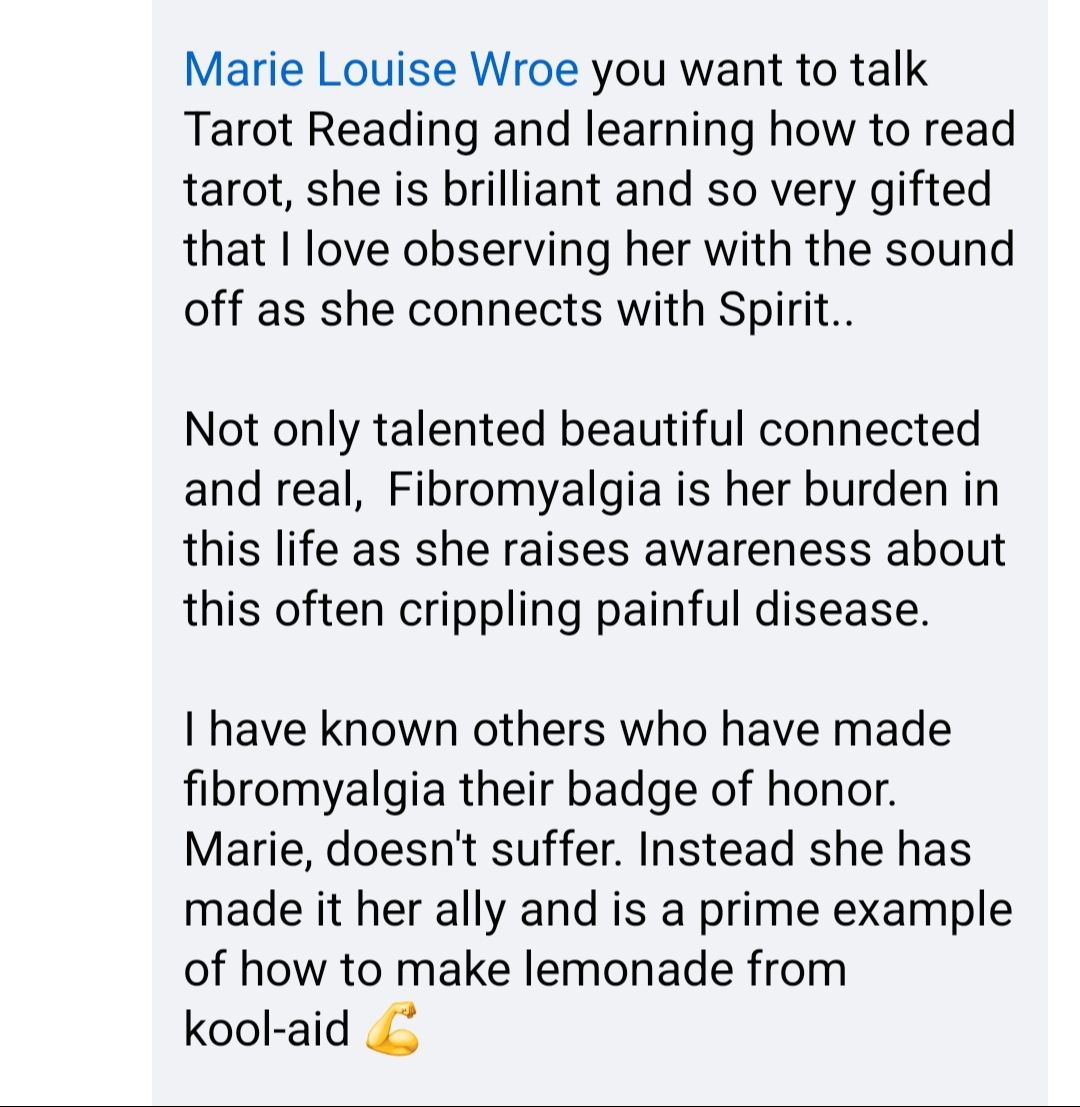This screenshot has height=1107, width=1080.
Task: Open Marie Louise Wroe's tagged profile
Action: click(381, 70)
